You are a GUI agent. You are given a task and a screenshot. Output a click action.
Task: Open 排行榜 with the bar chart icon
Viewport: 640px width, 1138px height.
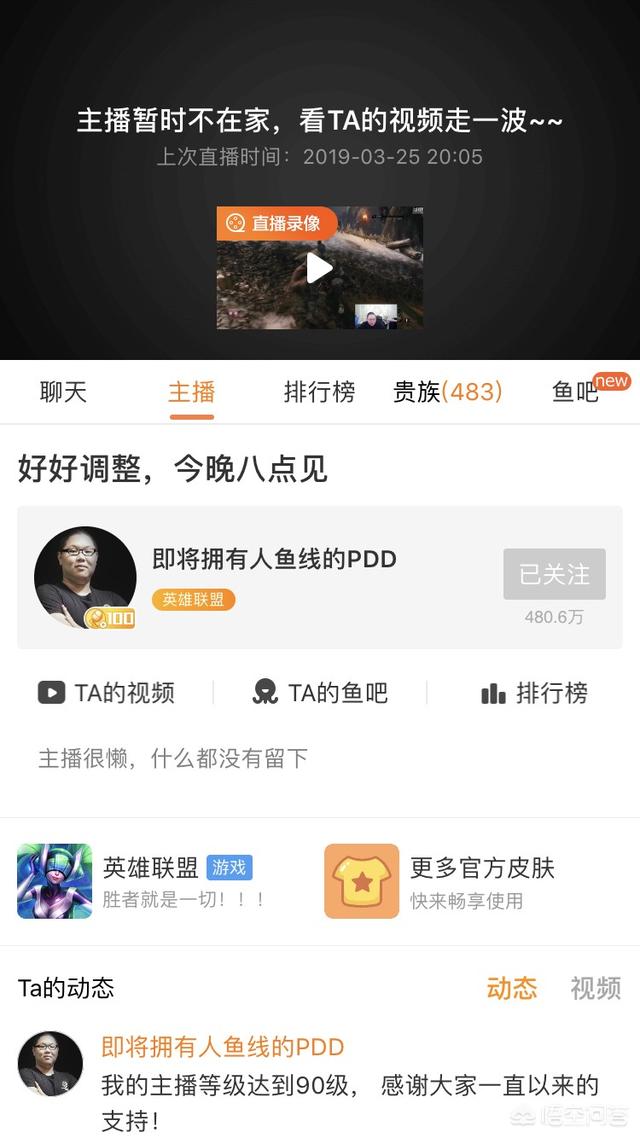534,693
